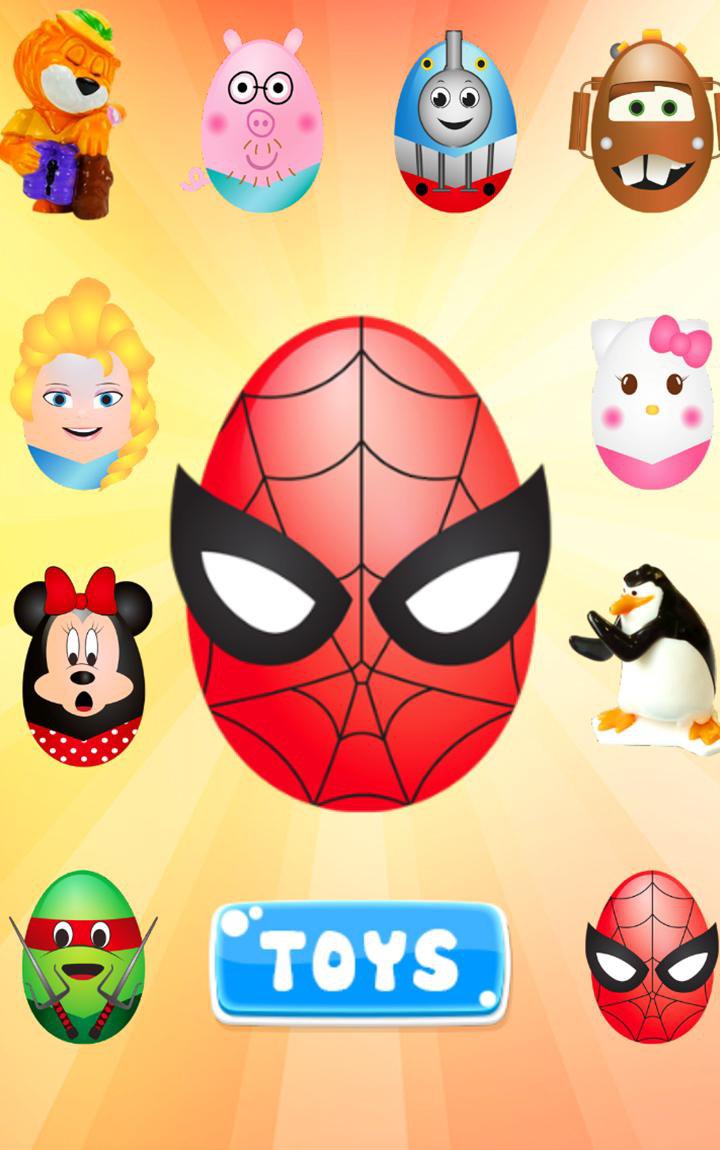The height and width of the screenshot is (1150, 720).
Task: Tap the big spider-mask egg in the center
Action: pyautogui.click(x=360, y=565)
